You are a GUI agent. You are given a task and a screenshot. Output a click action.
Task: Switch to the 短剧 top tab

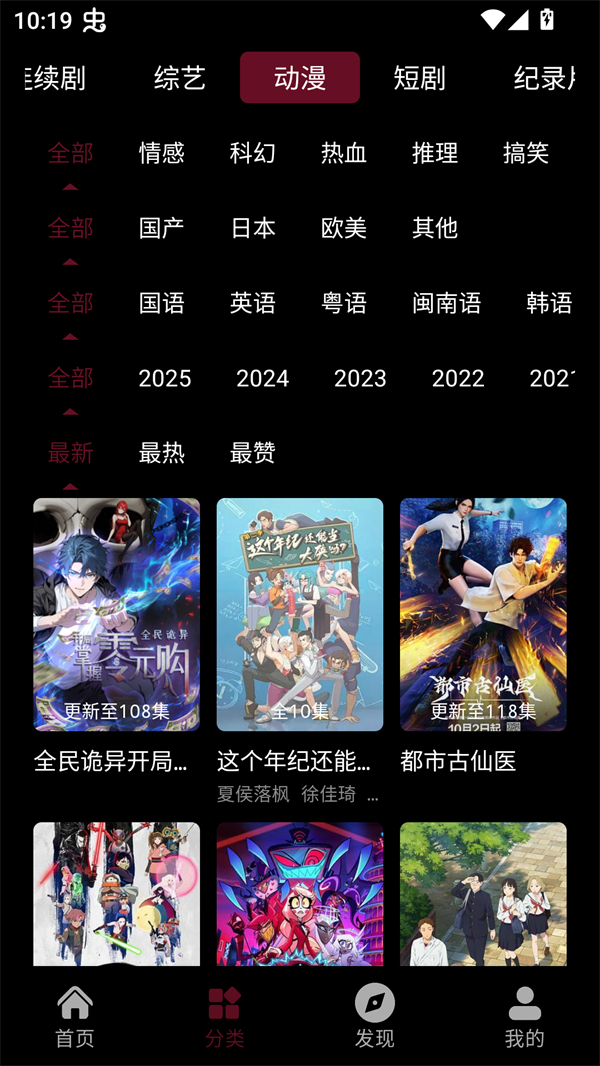pyautogui.click(x=419, y=78)
